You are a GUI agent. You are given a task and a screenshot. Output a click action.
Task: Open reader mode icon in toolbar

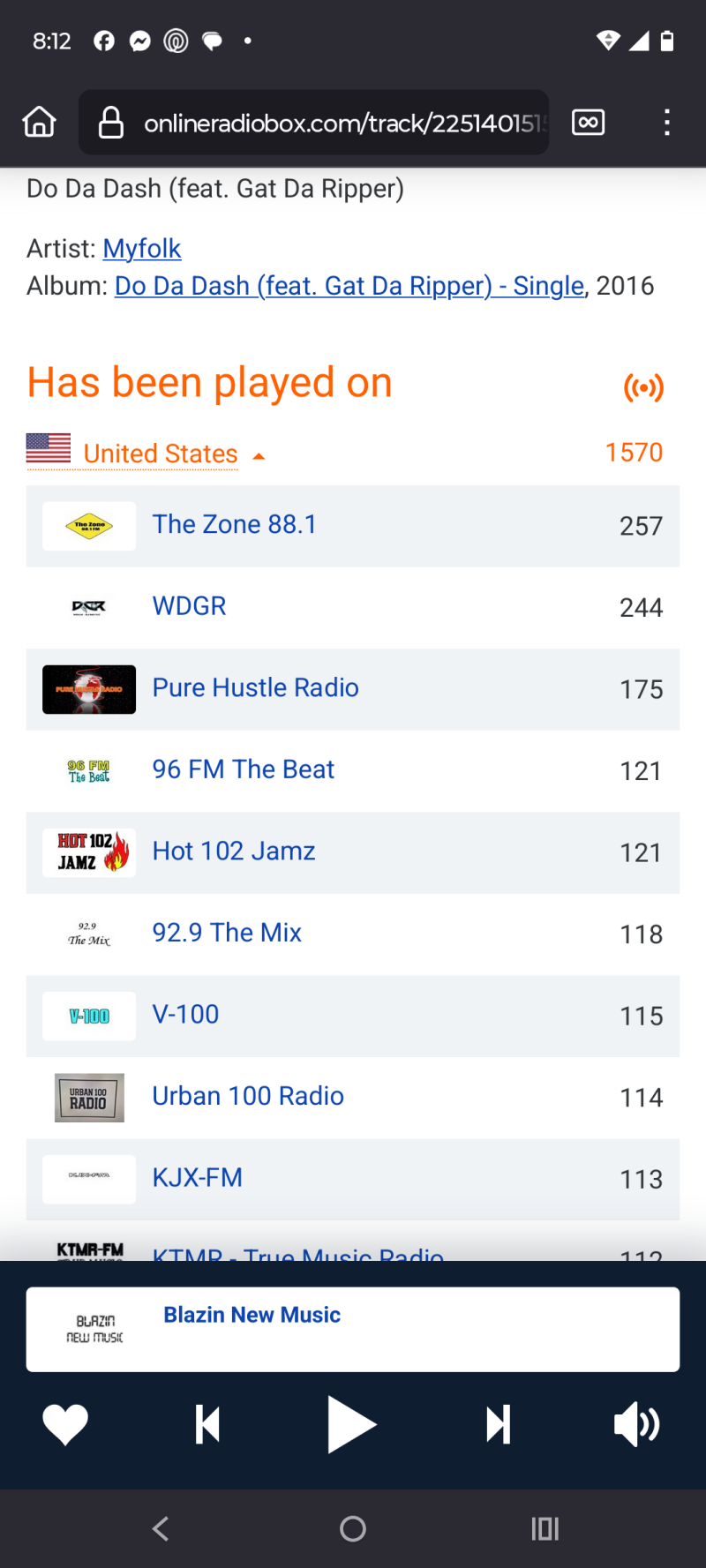588,122
